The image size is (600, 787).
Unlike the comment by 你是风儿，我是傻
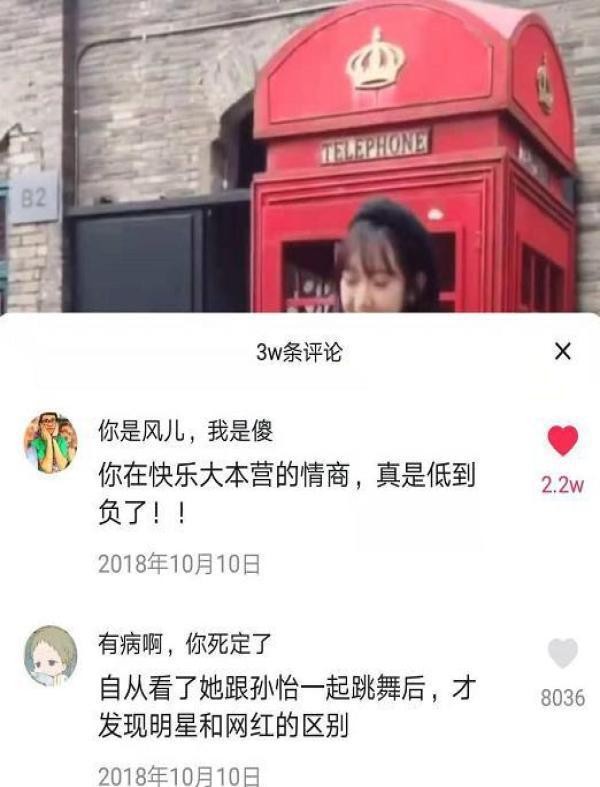[x=563, y=441]
